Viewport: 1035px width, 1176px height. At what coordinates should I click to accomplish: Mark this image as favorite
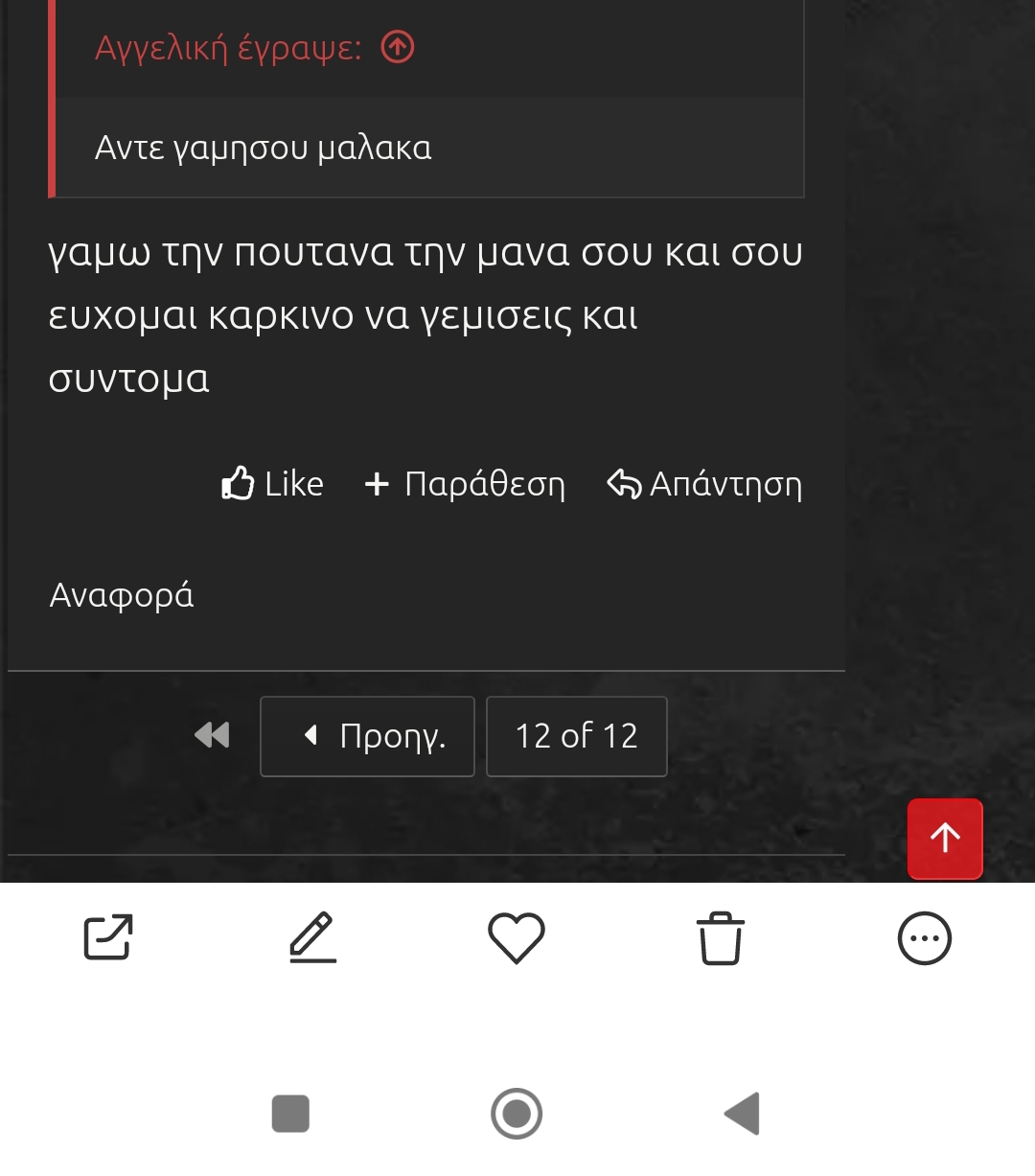pos(517,937)
